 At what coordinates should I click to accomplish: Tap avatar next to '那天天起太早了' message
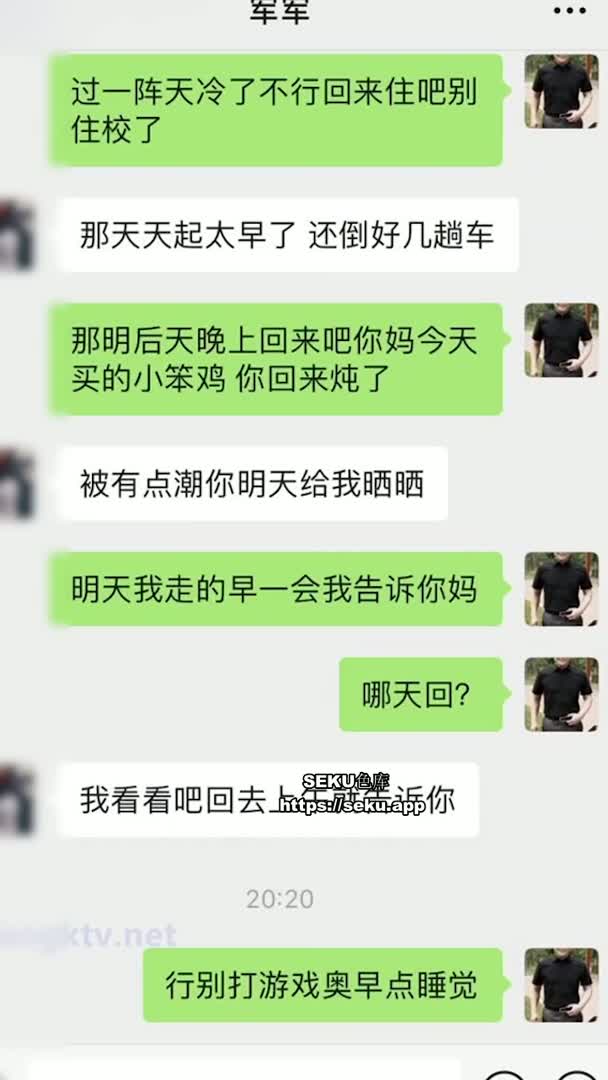[x=16, y=235]
